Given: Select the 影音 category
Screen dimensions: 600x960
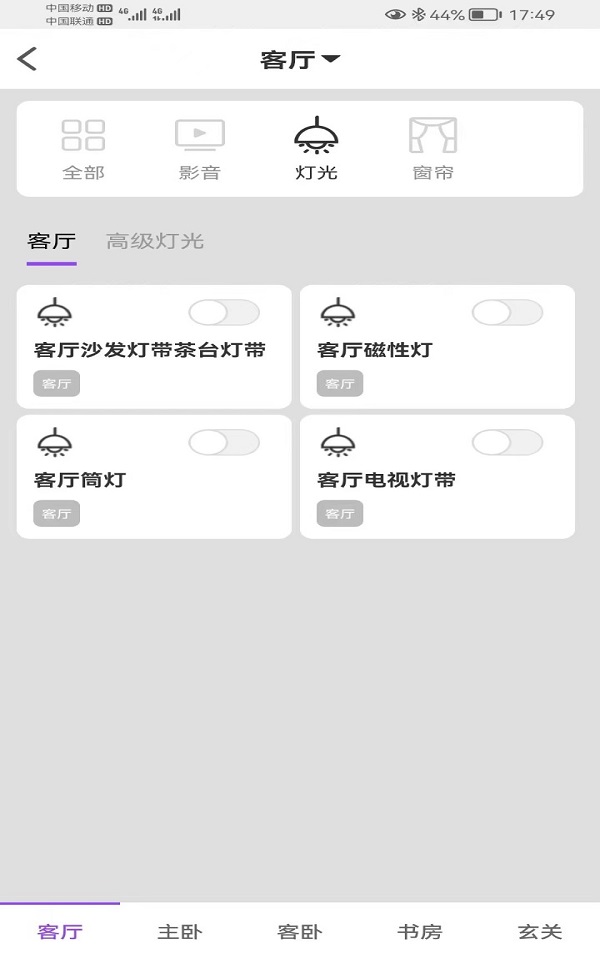Looking at the screenshot, I should pos(200,149).
